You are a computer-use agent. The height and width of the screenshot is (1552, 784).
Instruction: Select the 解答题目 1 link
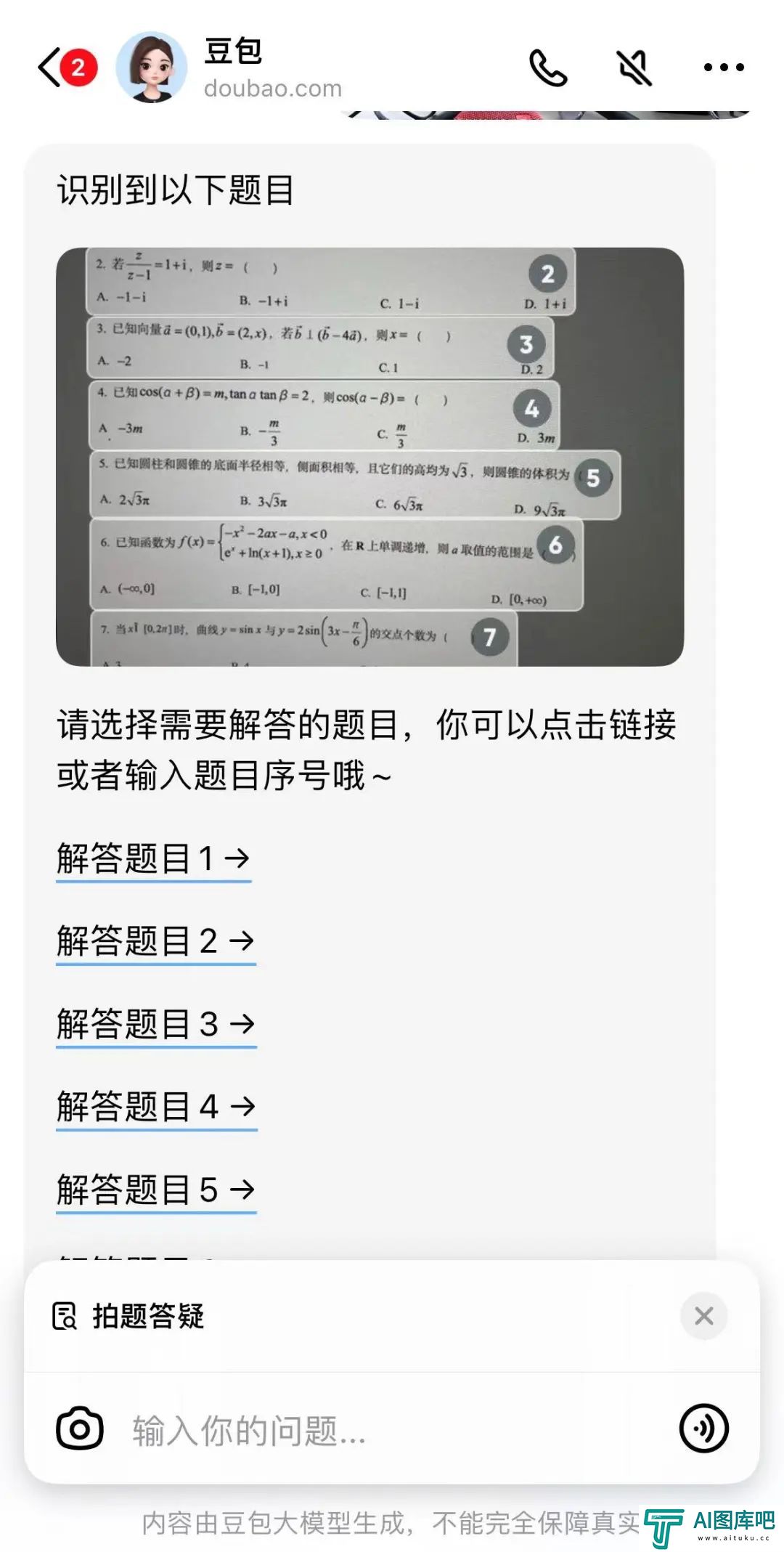[154, 859]
